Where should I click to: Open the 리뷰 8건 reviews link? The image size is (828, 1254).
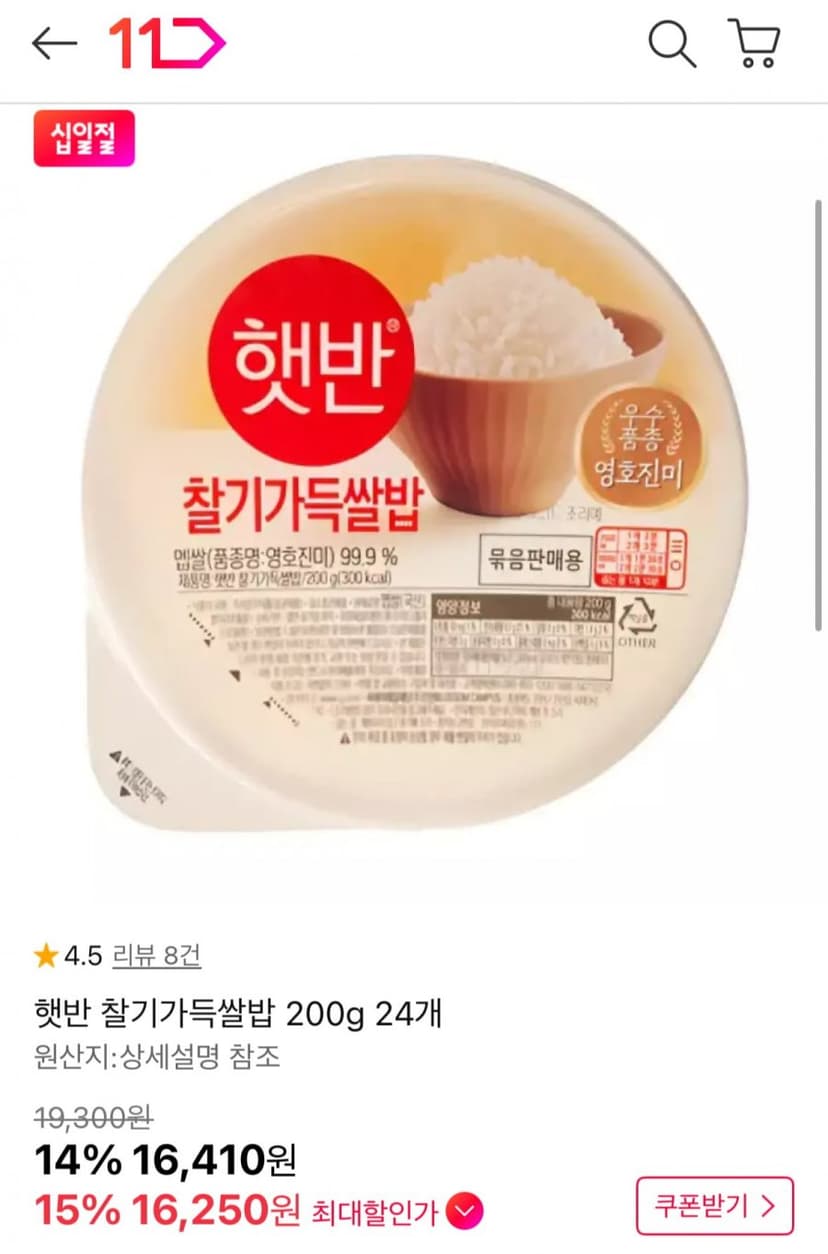tap(156, 956)
